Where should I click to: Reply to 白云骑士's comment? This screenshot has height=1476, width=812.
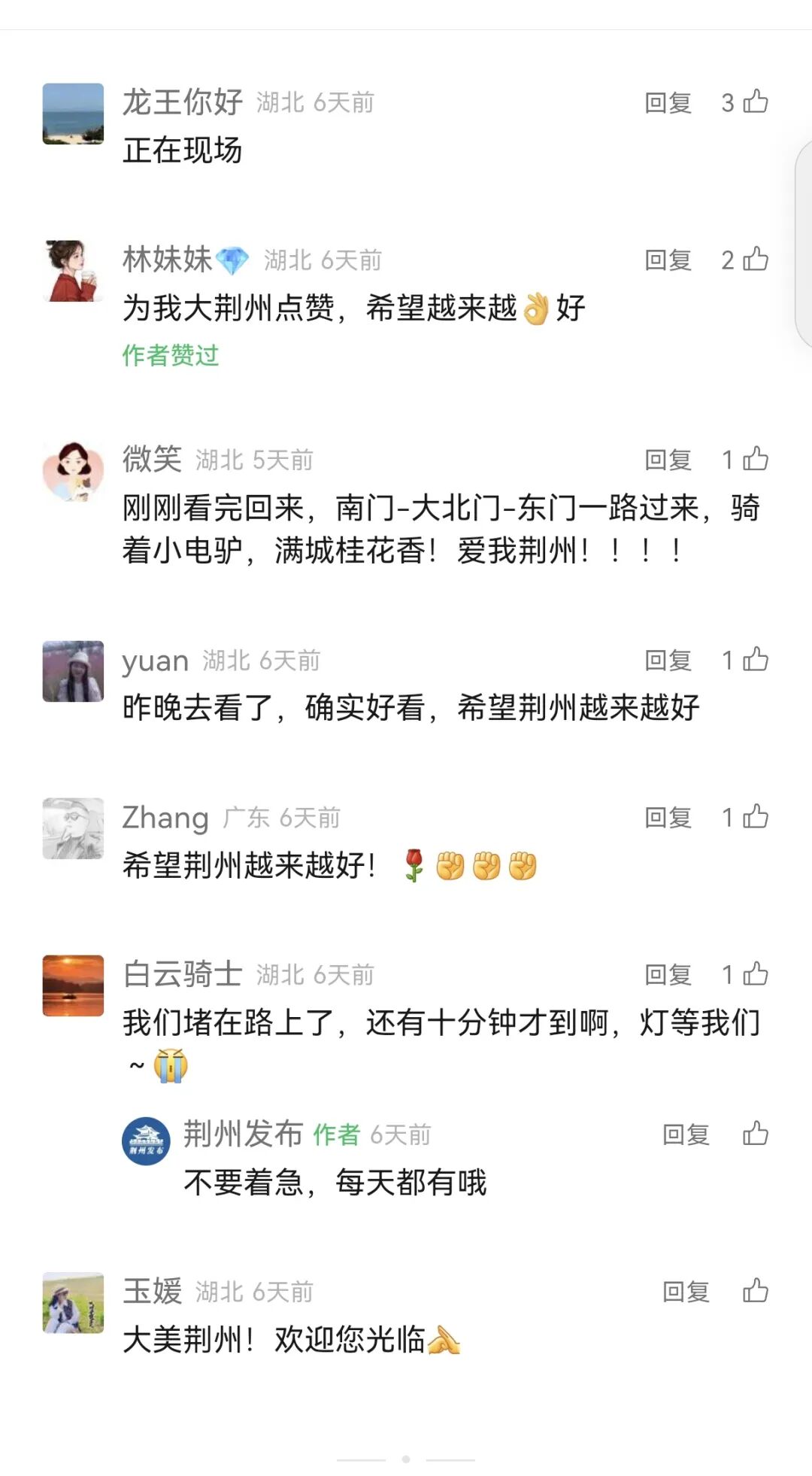pyautogui.click(x=668, y=975)
